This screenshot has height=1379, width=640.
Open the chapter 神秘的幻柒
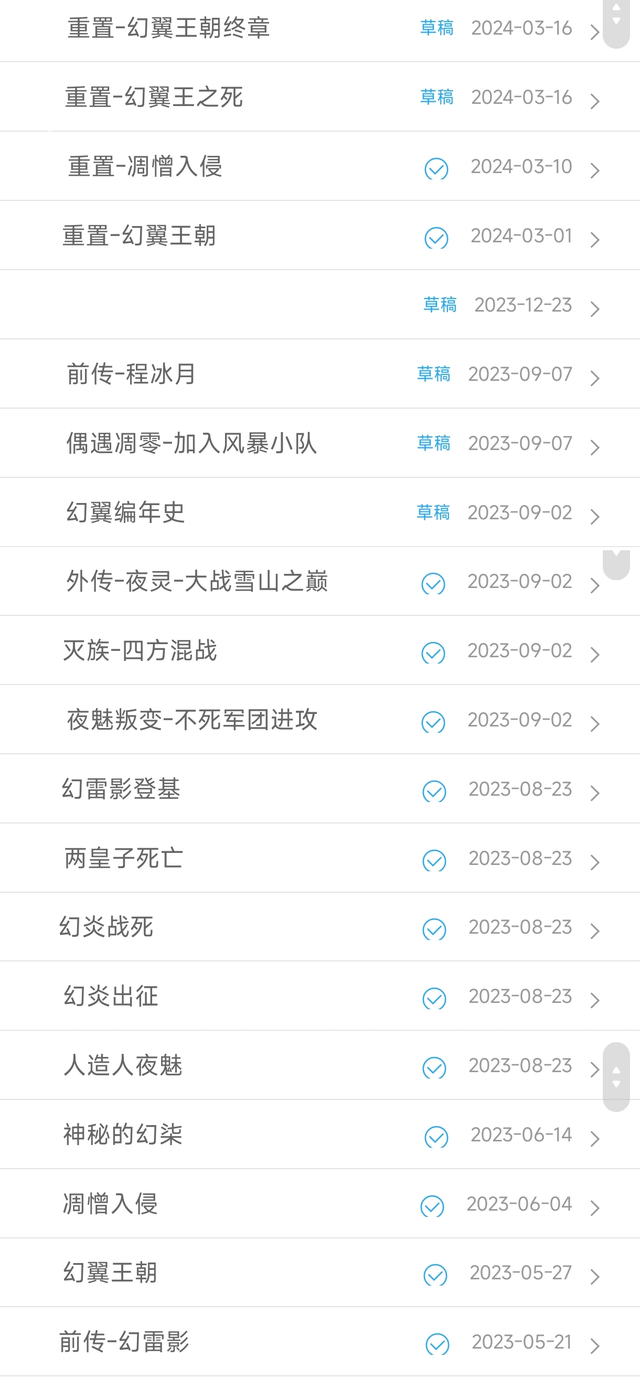tap(320, 1135)
